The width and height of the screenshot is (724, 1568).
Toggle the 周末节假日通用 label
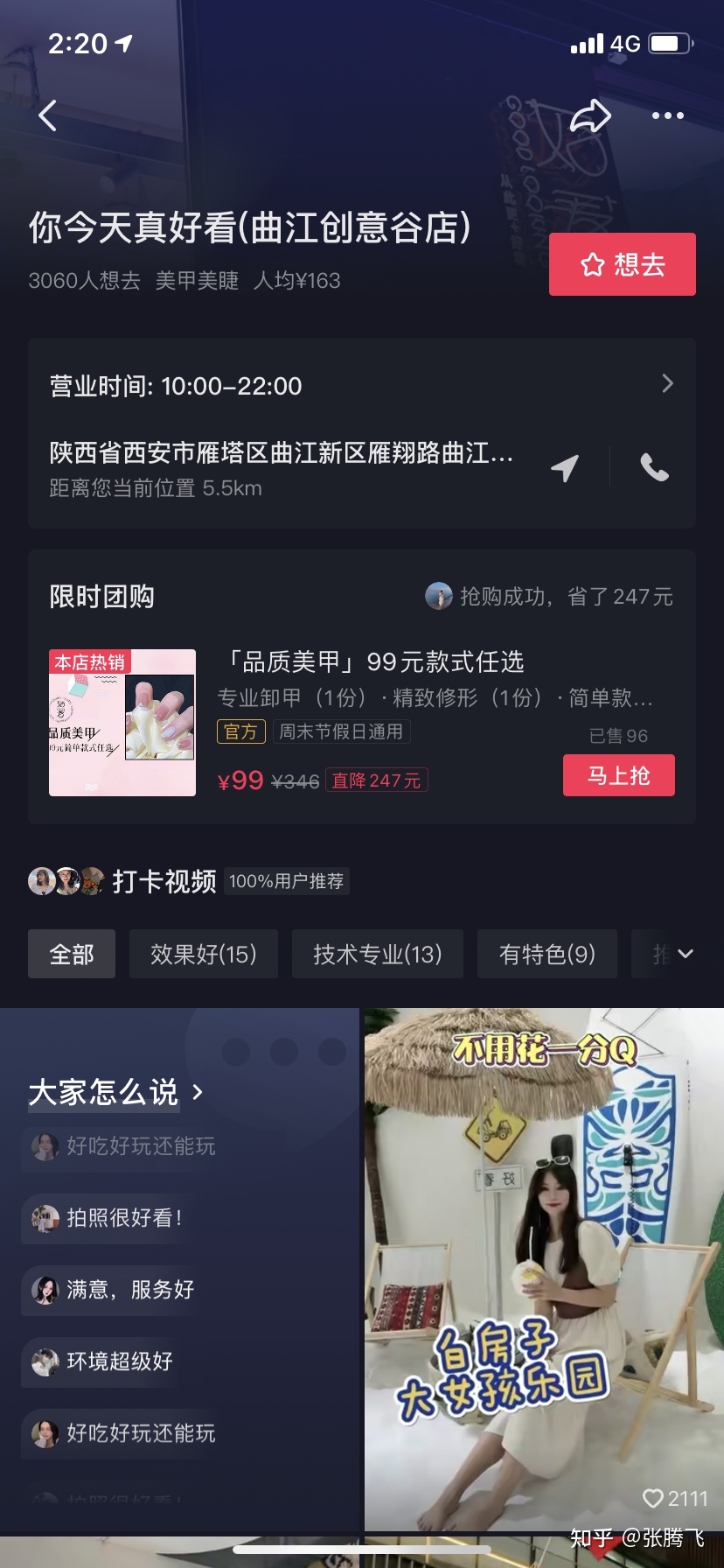tap(341, 731)
